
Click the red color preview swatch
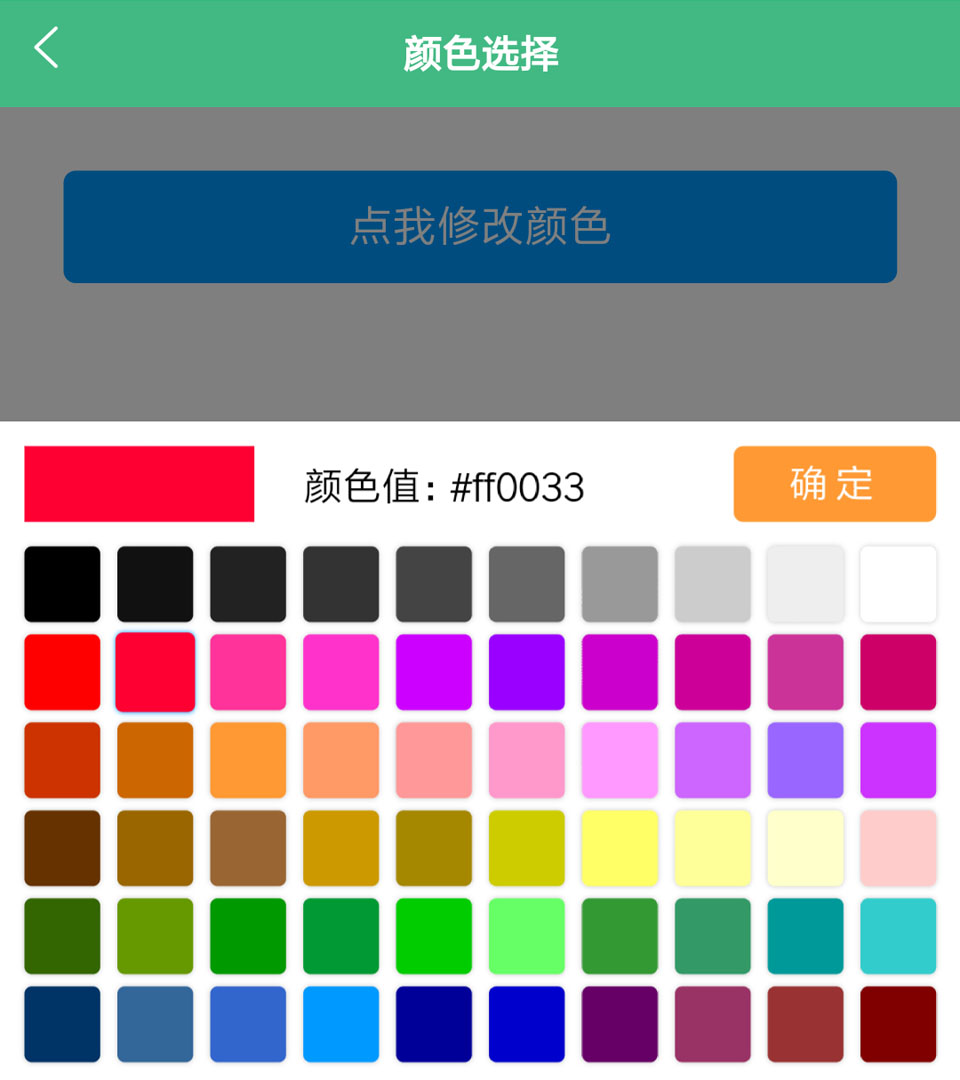coord(138,484)
